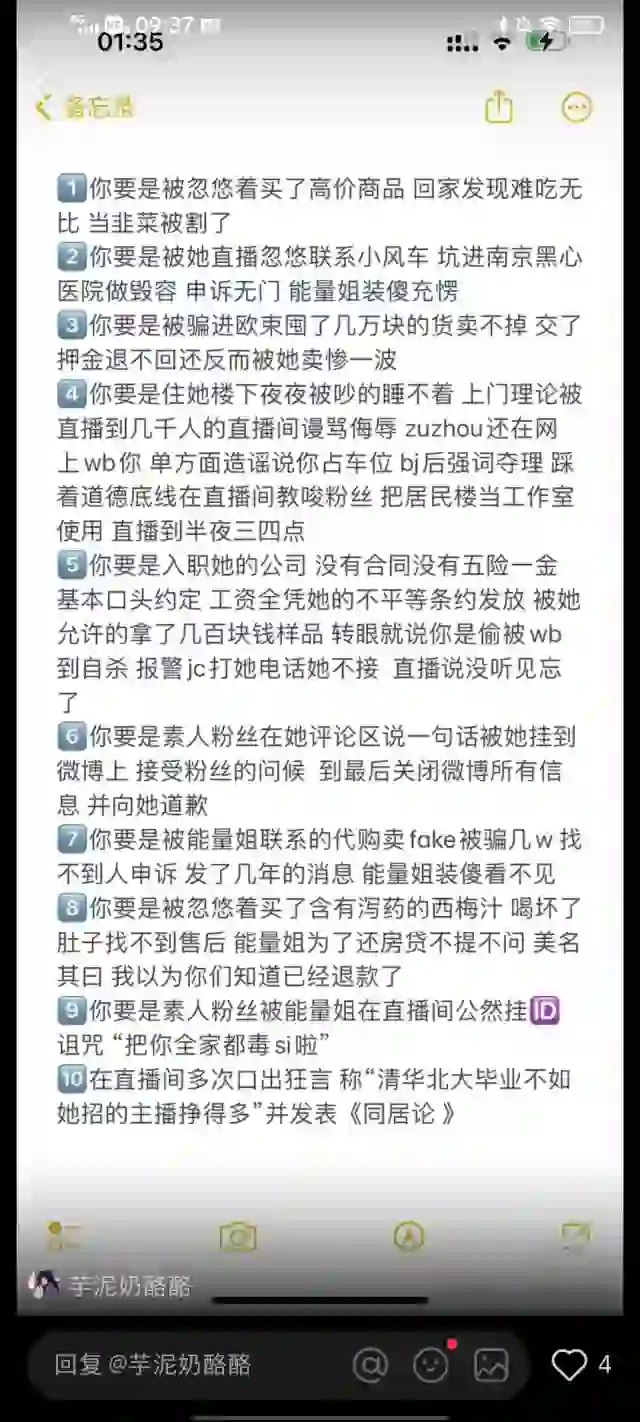Attach a picture to the reply
Screen dimensions: 640x1422
click(491, 1365)
